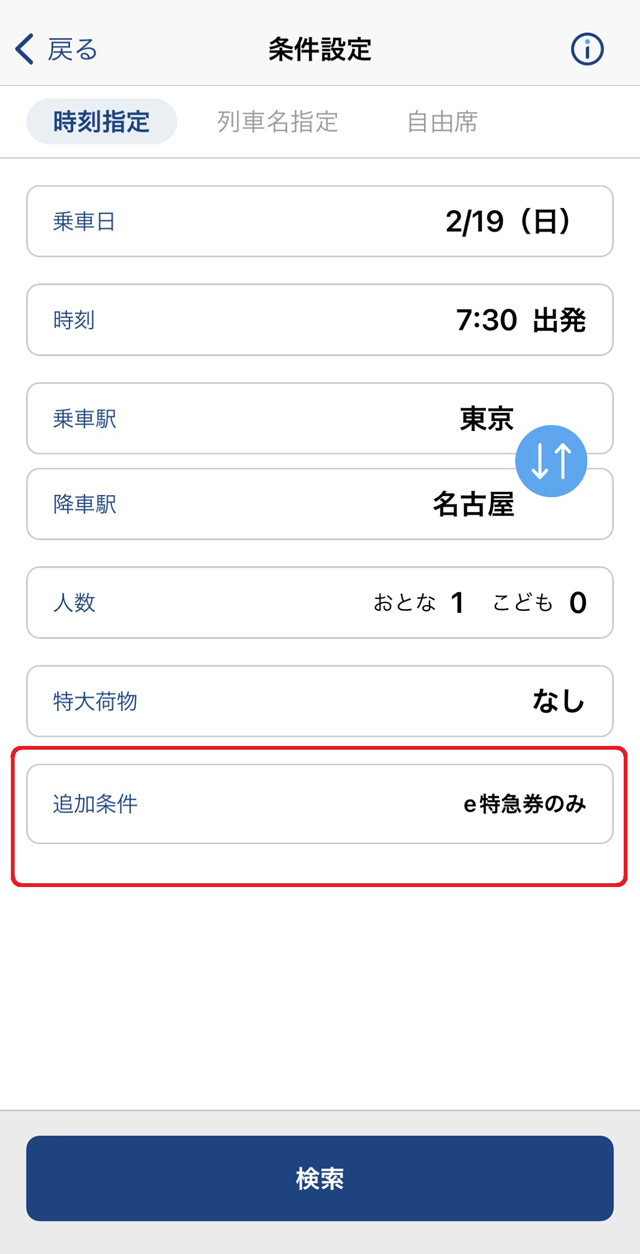Change the 乗車日 date field

point(320,221)
